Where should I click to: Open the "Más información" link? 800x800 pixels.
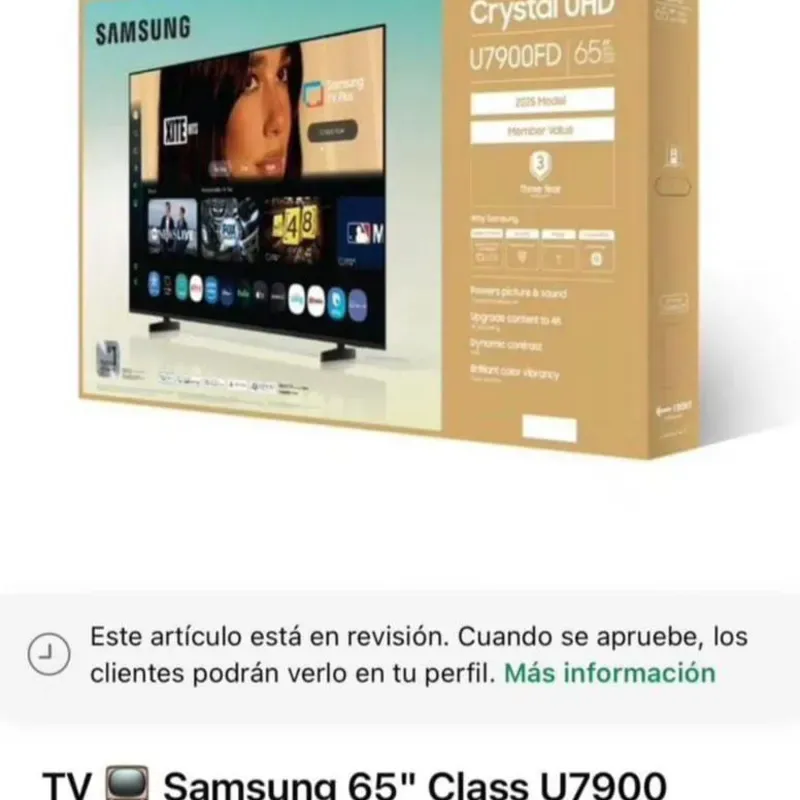point(609,673)
